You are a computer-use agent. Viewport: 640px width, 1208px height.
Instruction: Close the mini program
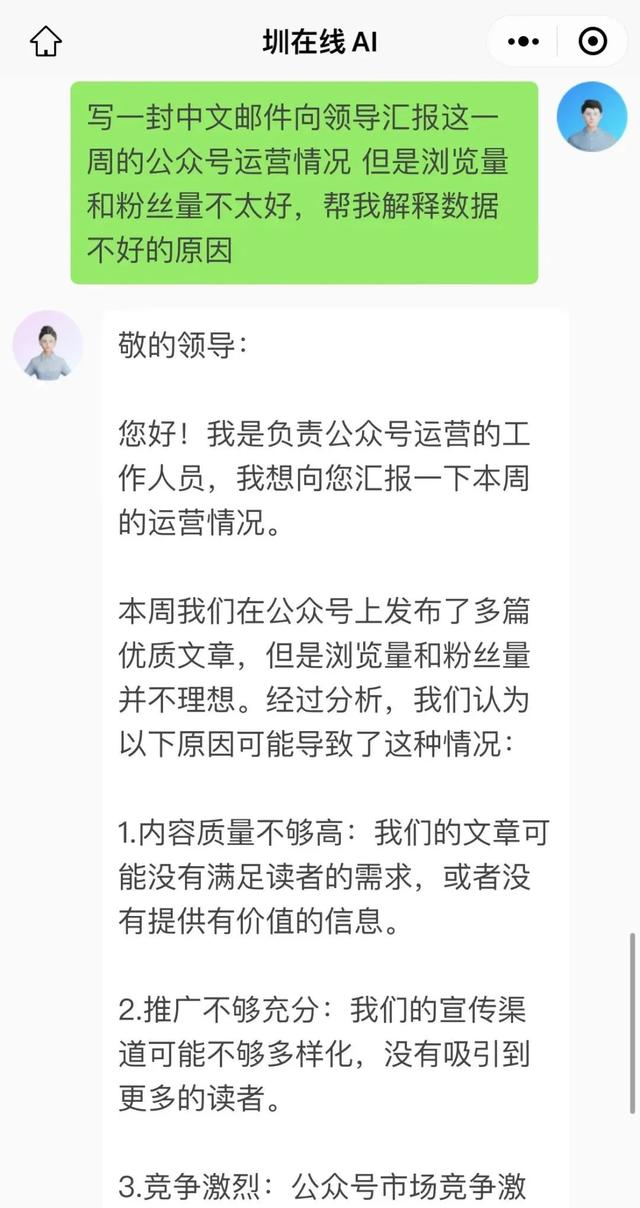click(593, 41)
